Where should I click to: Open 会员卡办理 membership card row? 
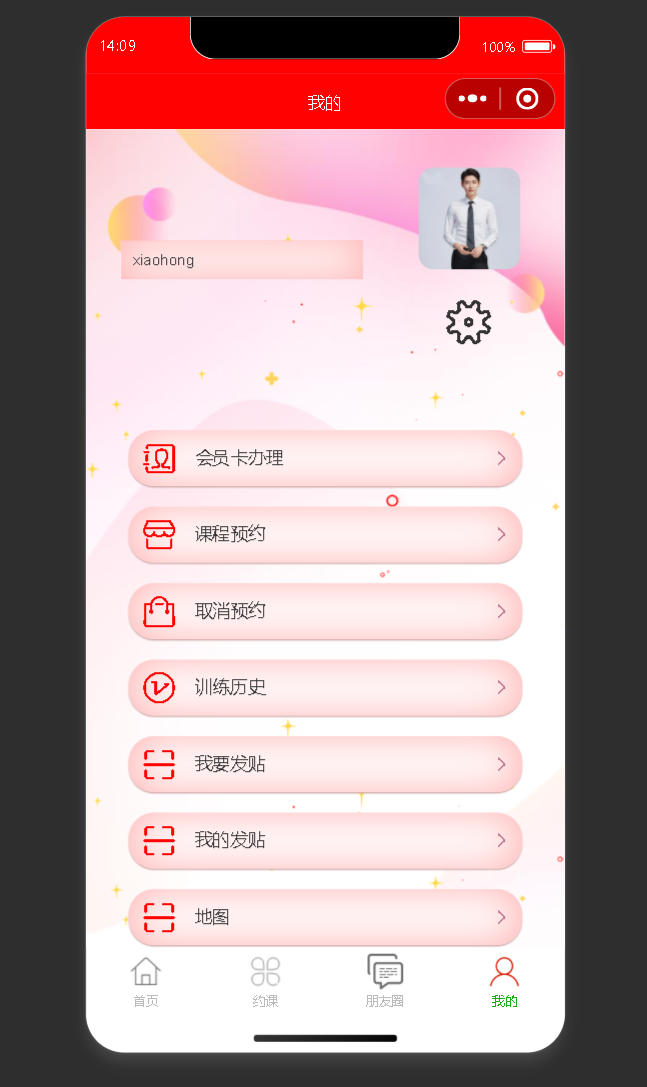325,458
